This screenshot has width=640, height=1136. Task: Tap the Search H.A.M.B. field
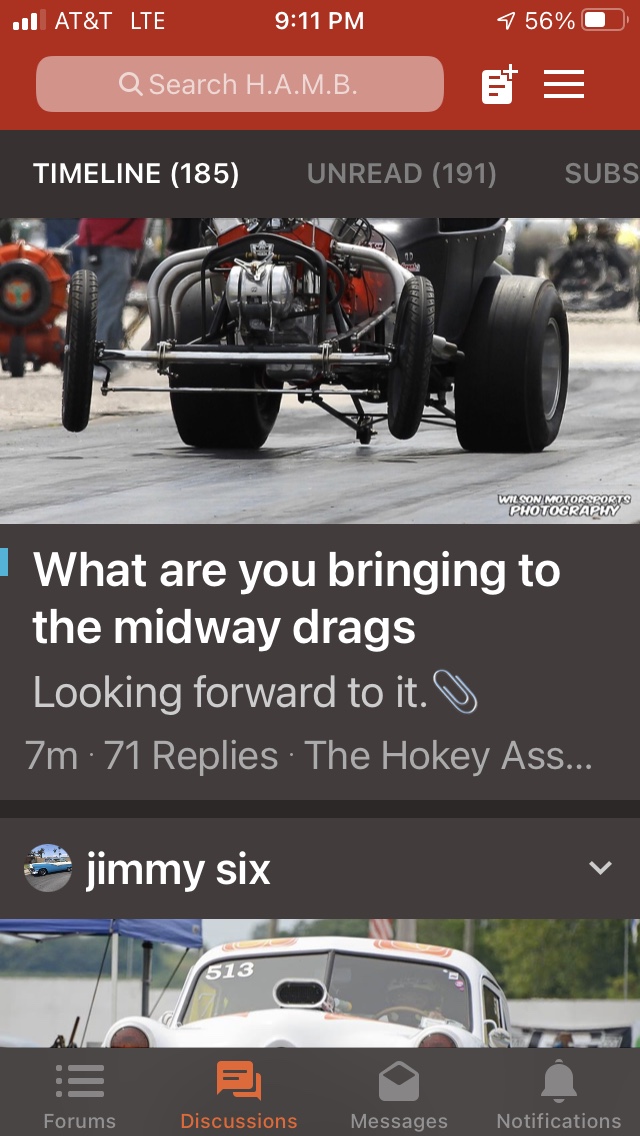[x=239, y=84]
